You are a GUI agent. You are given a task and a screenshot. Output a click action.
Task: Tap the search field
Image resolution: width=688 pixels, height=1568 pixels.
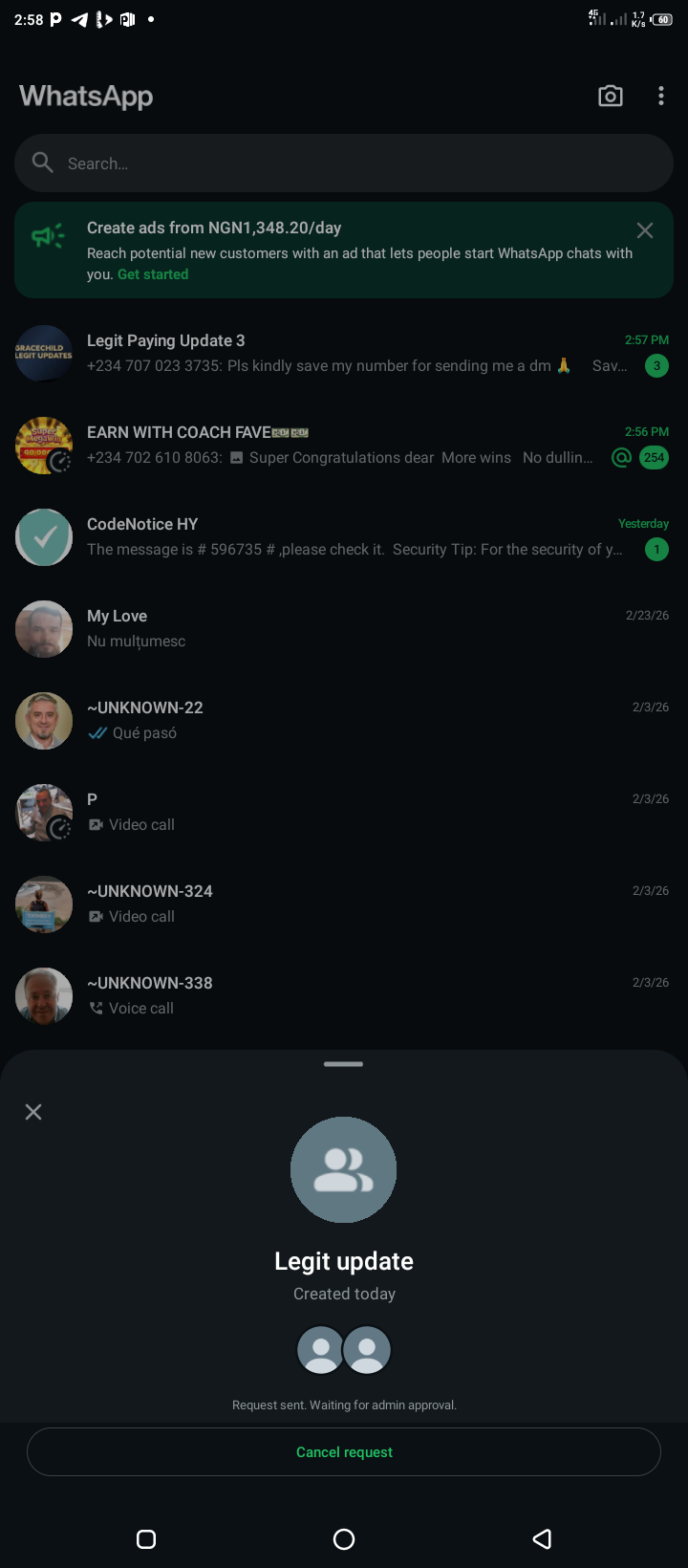pos(344,163)
